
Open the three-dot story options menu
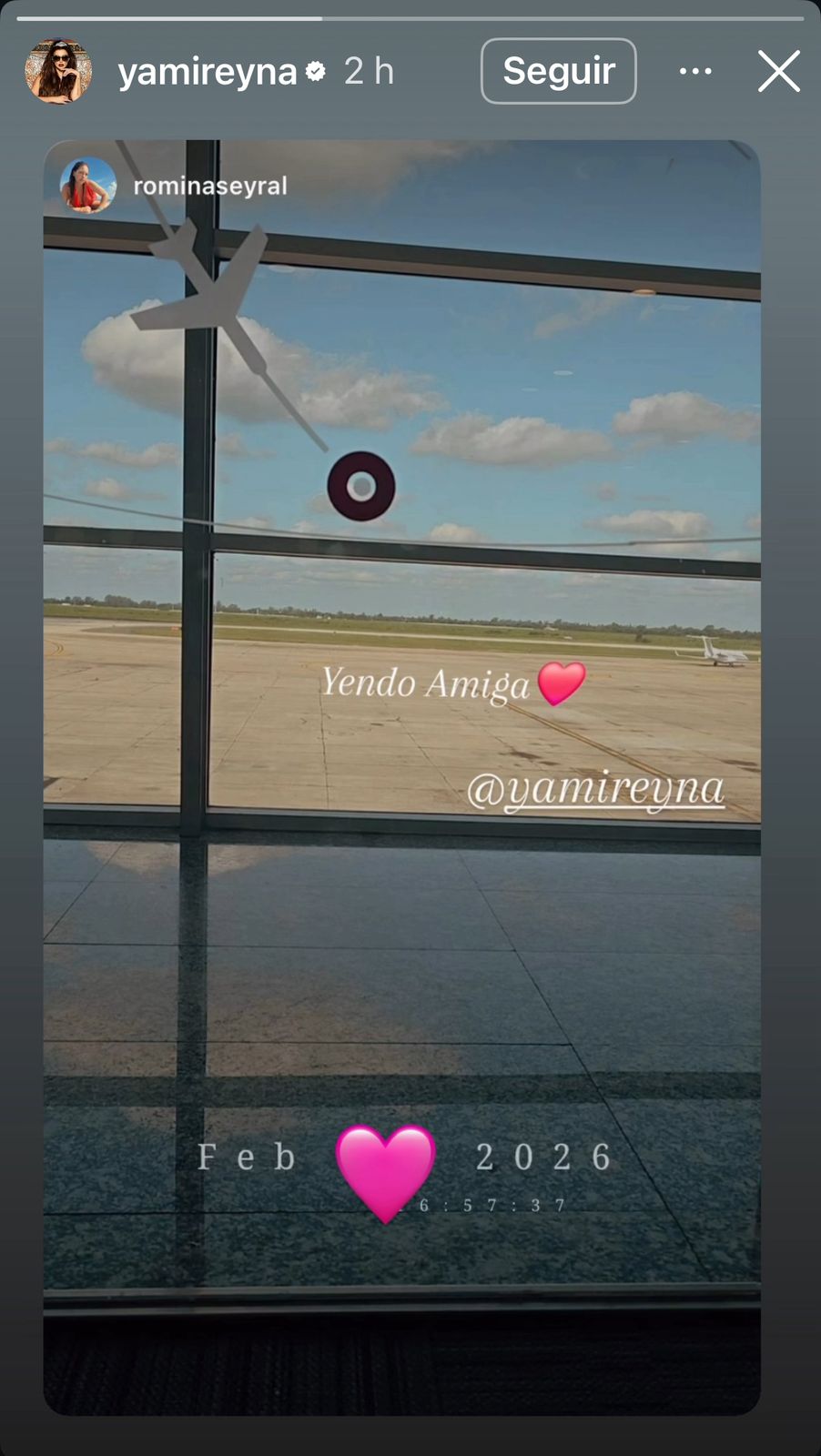pyautogui.click(x=695, y=71)
